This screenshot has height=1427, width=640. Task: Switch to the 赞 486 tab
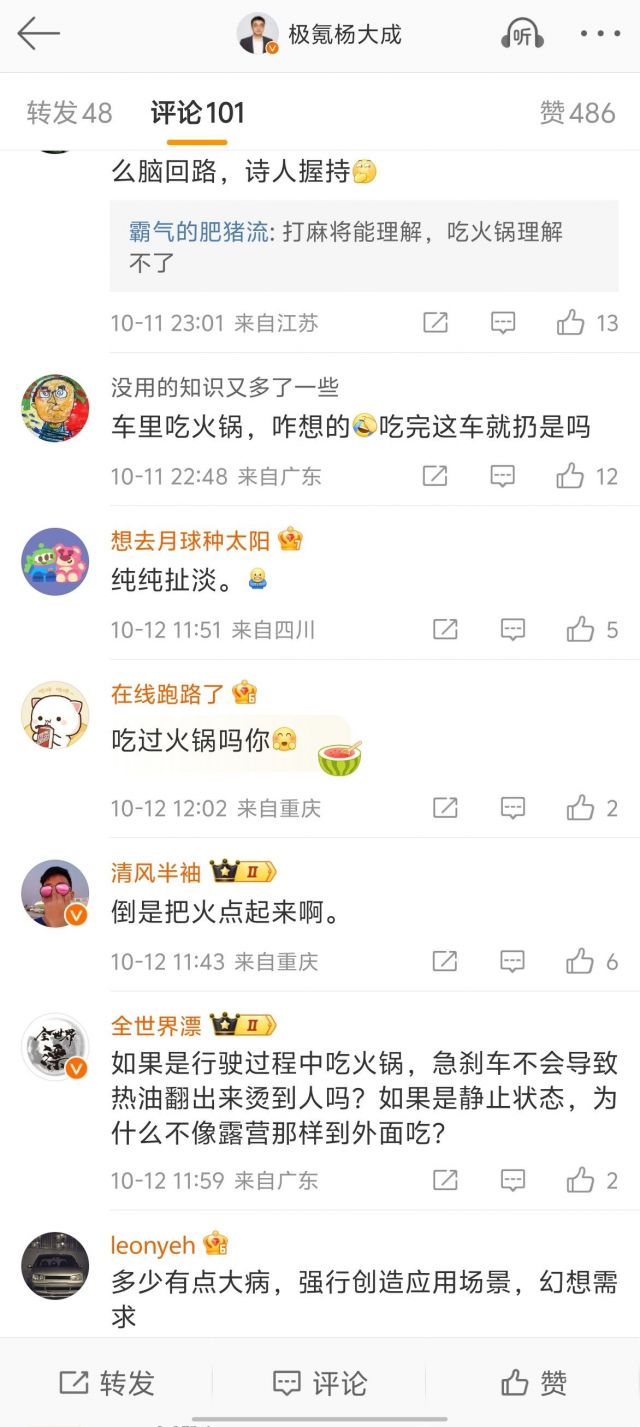[x=577, y=113]
